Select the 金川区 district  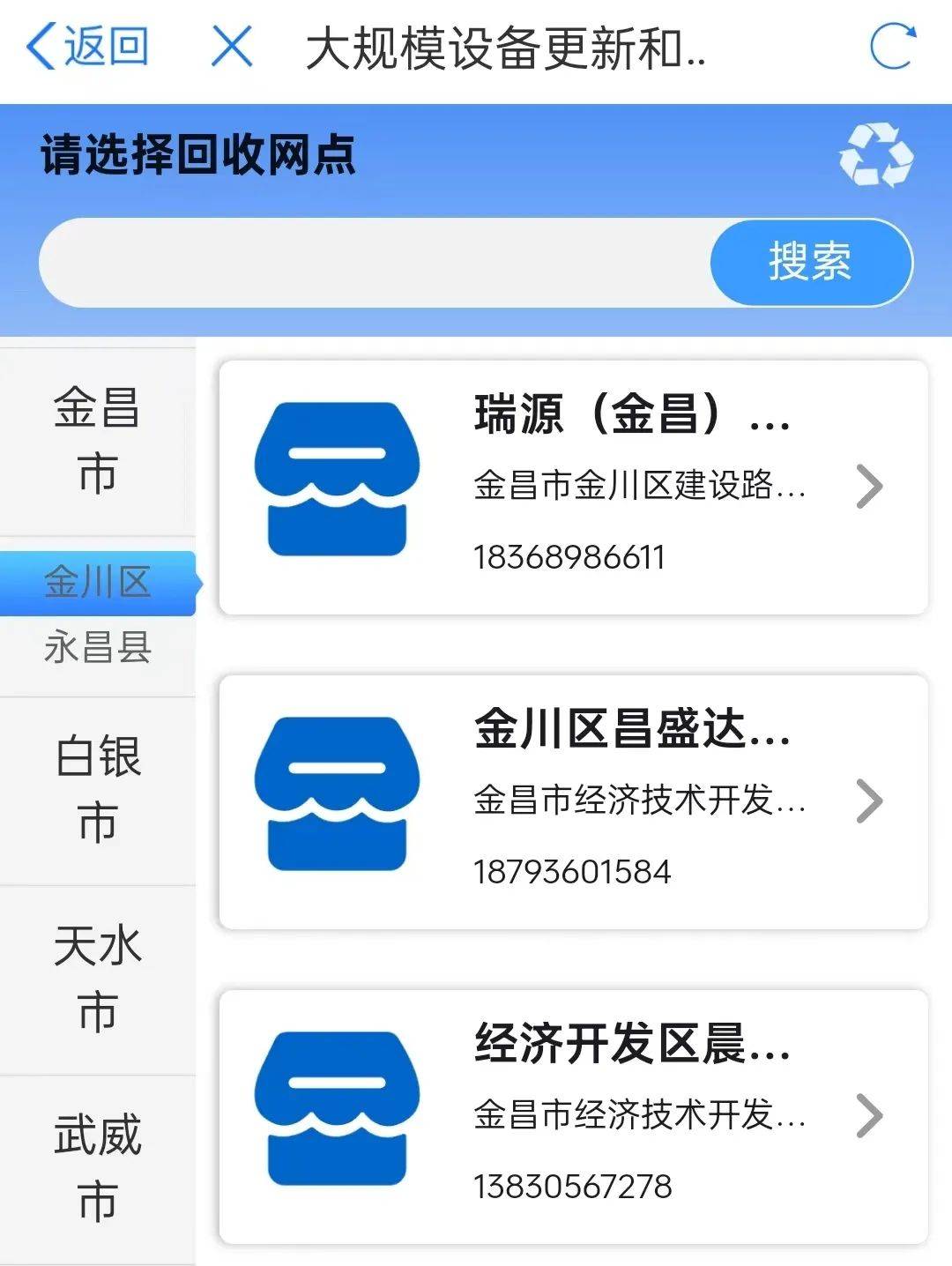97,583
